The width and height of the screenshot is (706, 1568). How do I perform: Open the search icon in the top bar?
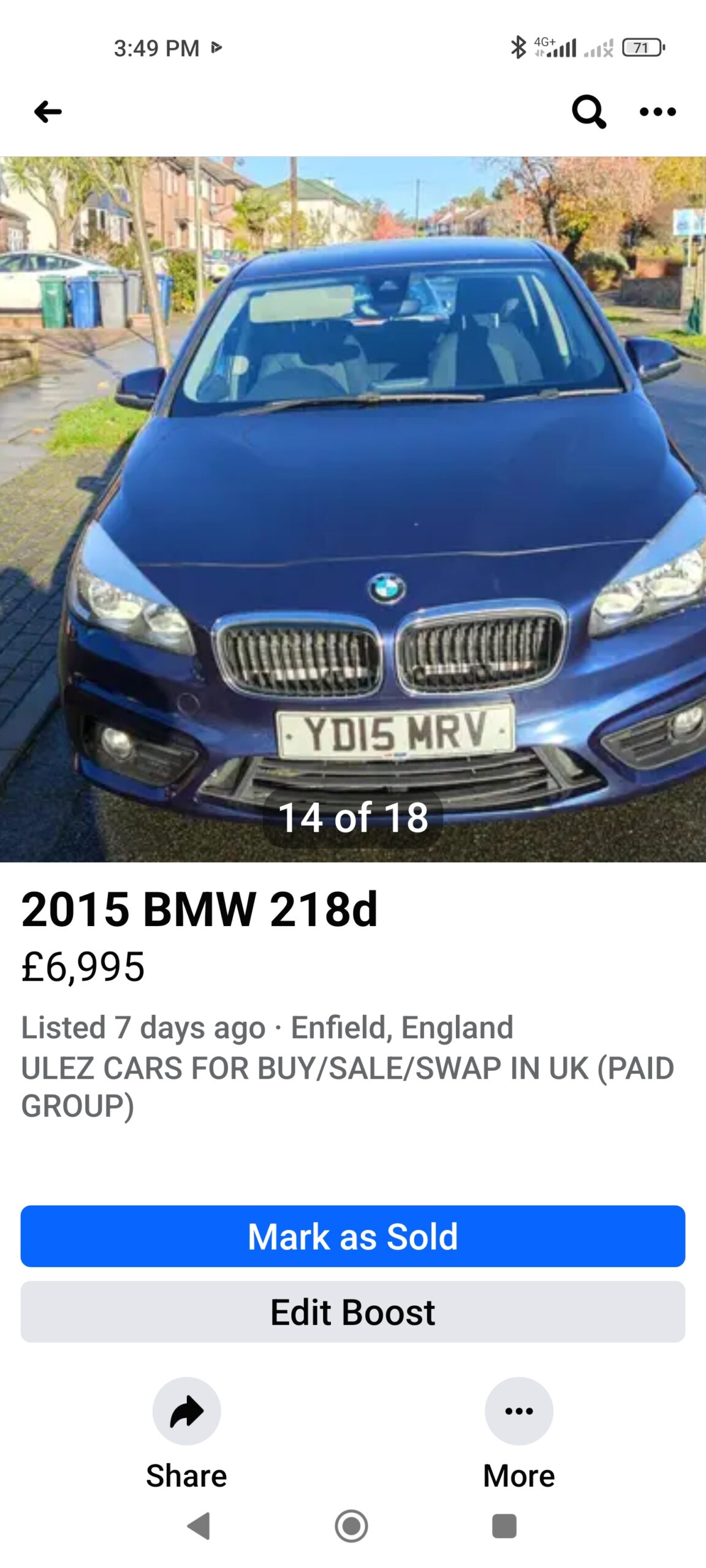point(588,111)
